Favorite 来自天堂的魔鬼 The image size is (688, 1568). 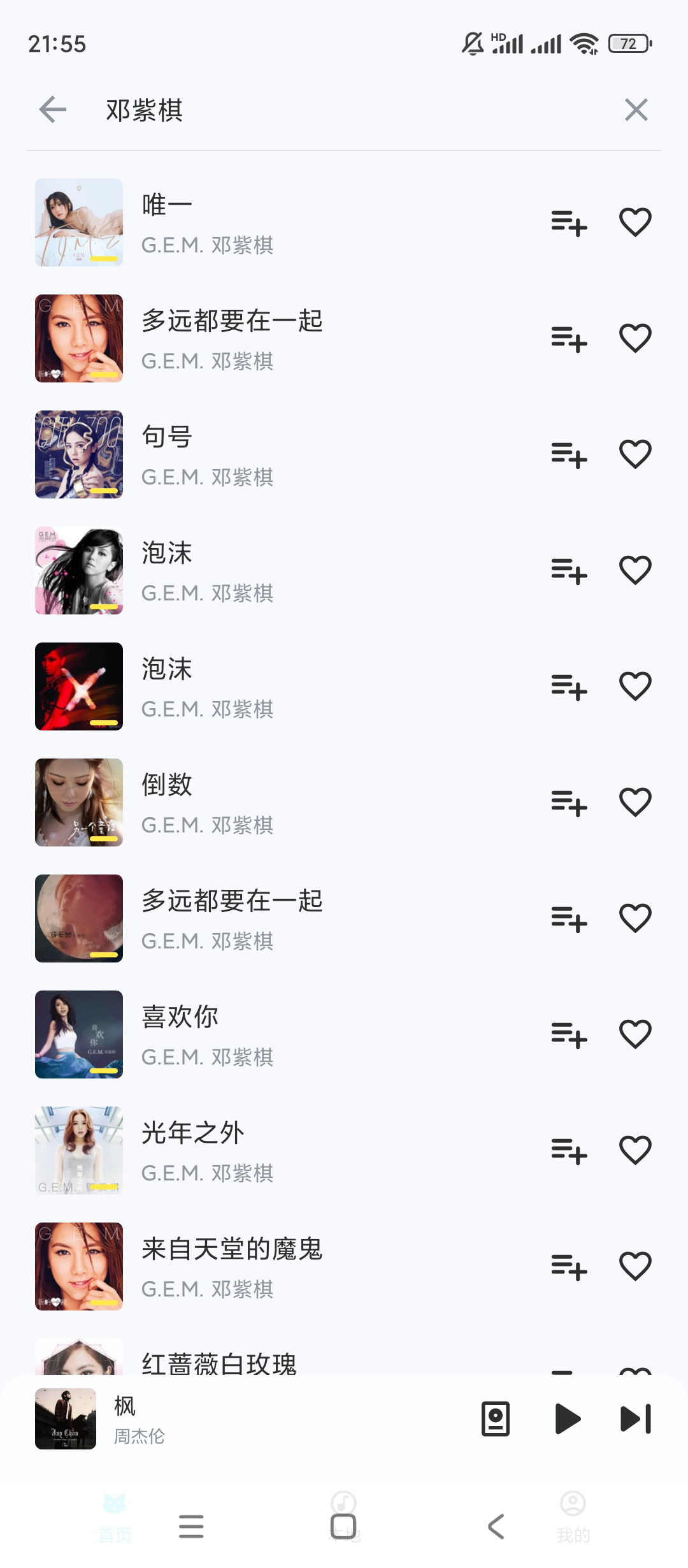pos(635,1267)
